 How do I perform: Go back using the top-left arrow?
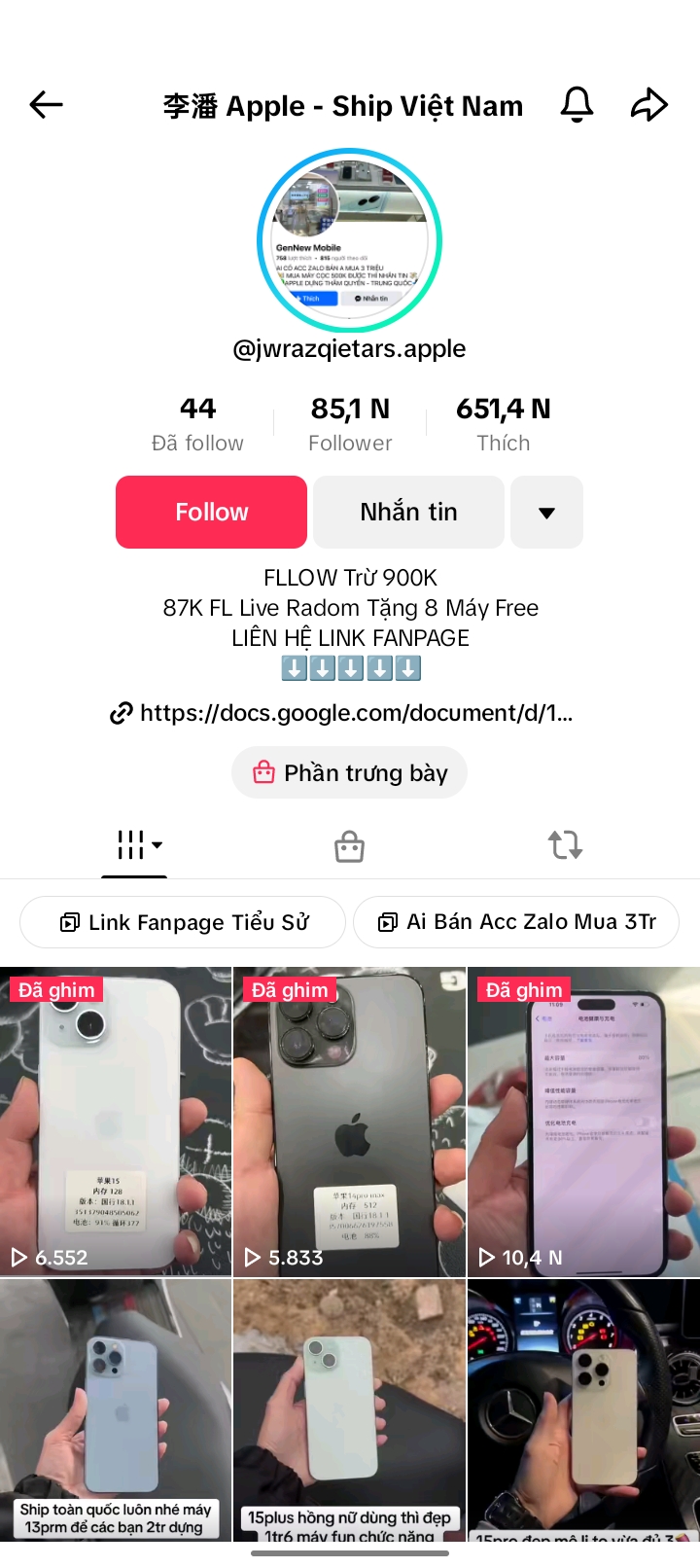click(46, 105)
